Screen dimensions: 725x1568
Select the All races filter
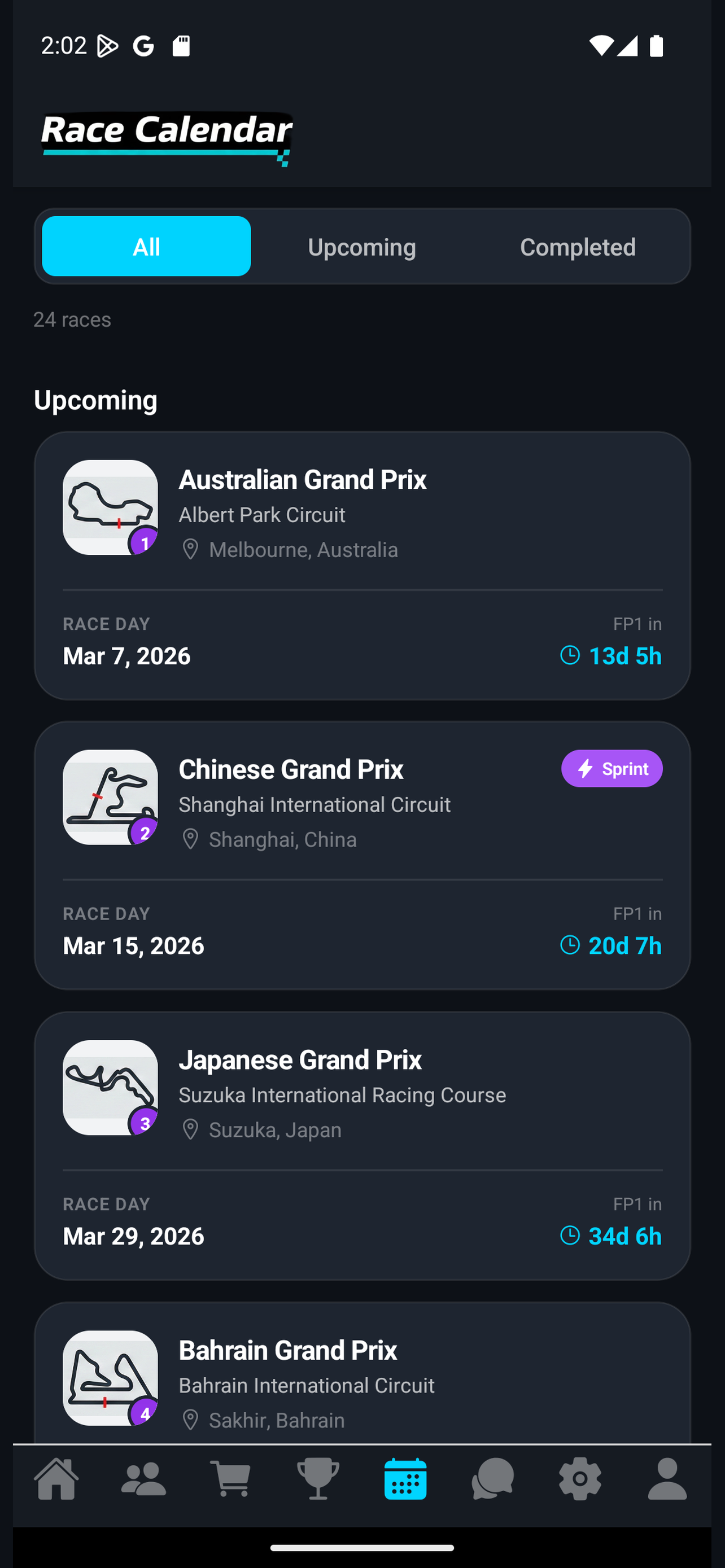click(x=146, y=247)
